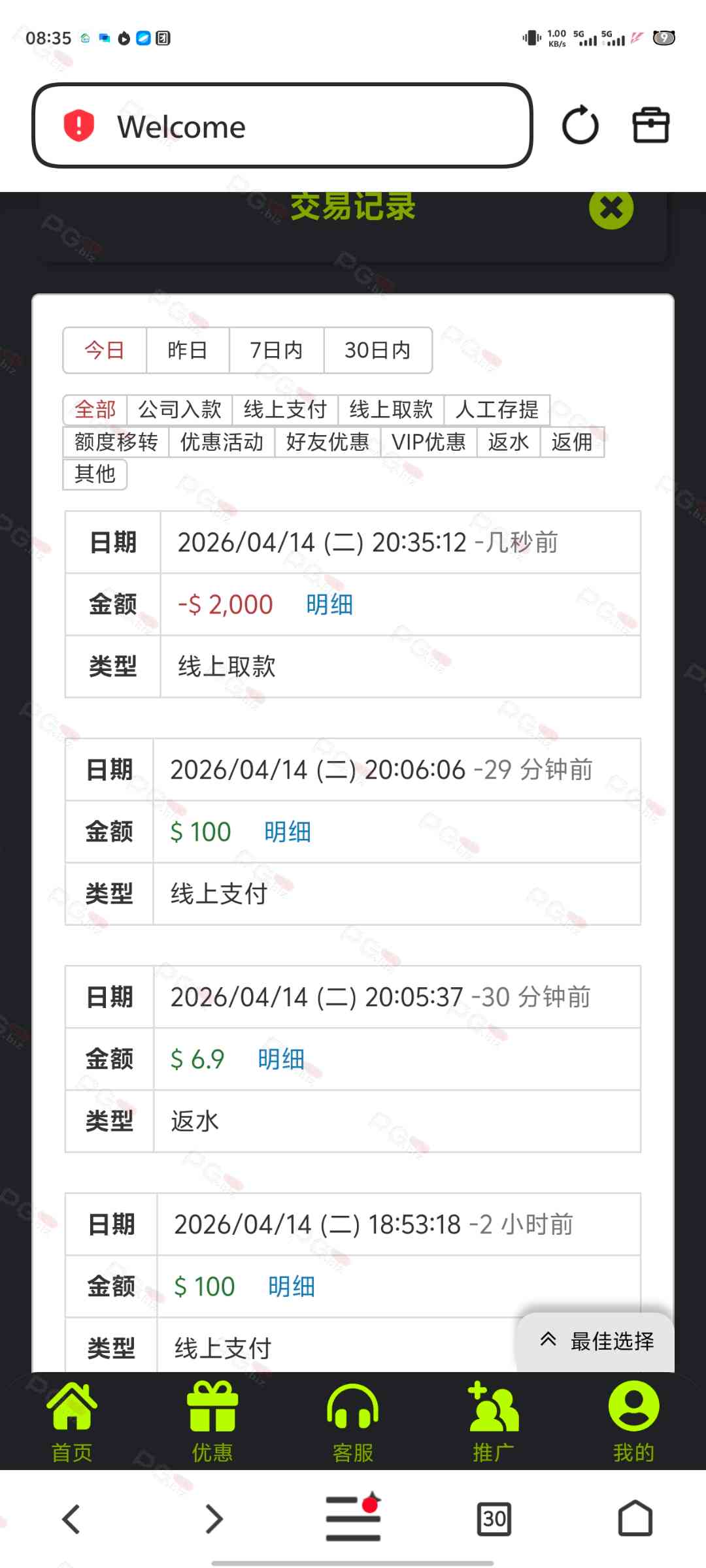Screen dimensions: 706x1568
Task: Filter by VIP优惠
Action: coord(428,442)
